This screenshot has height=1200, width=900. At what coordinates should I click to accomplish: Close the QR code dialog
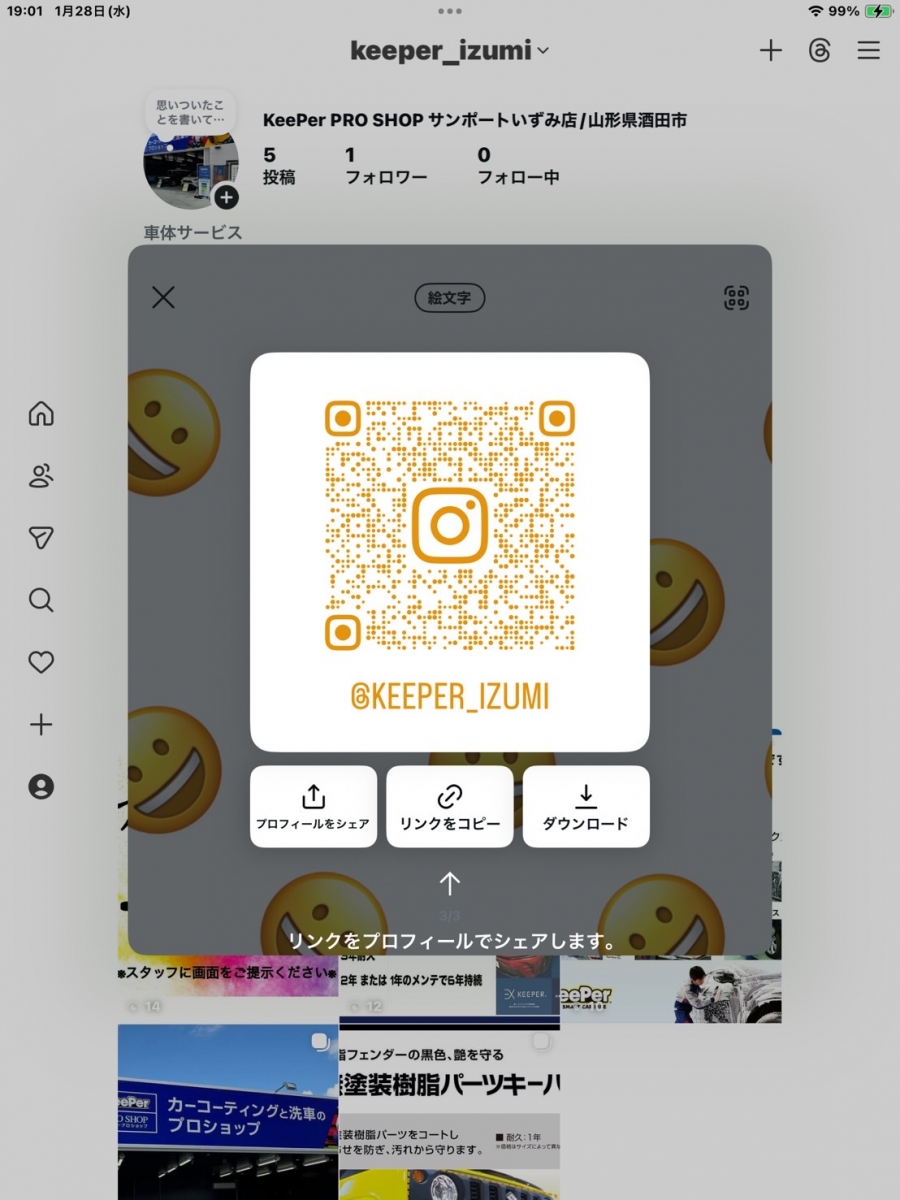163,297
